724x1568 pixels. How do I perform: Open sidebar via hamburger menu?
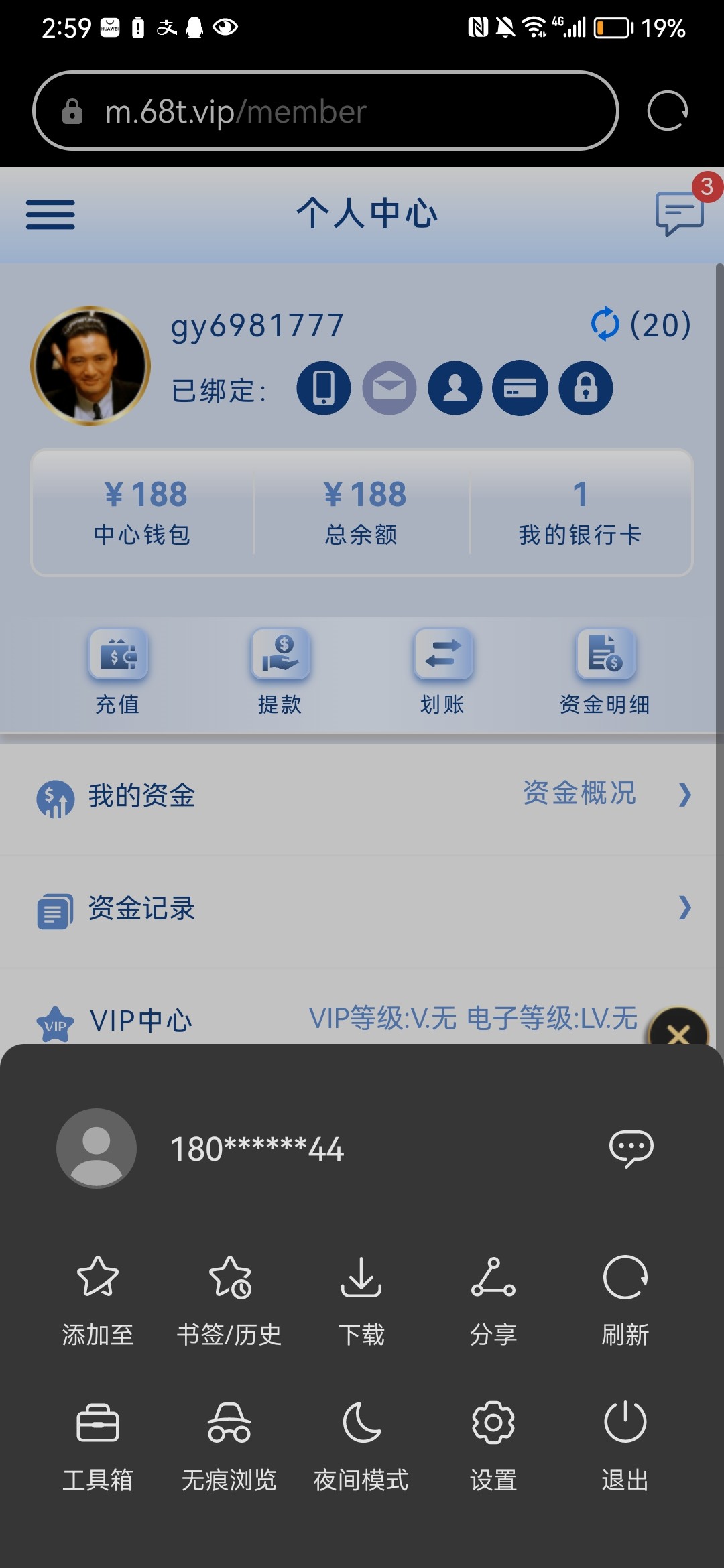click(49, 214)
